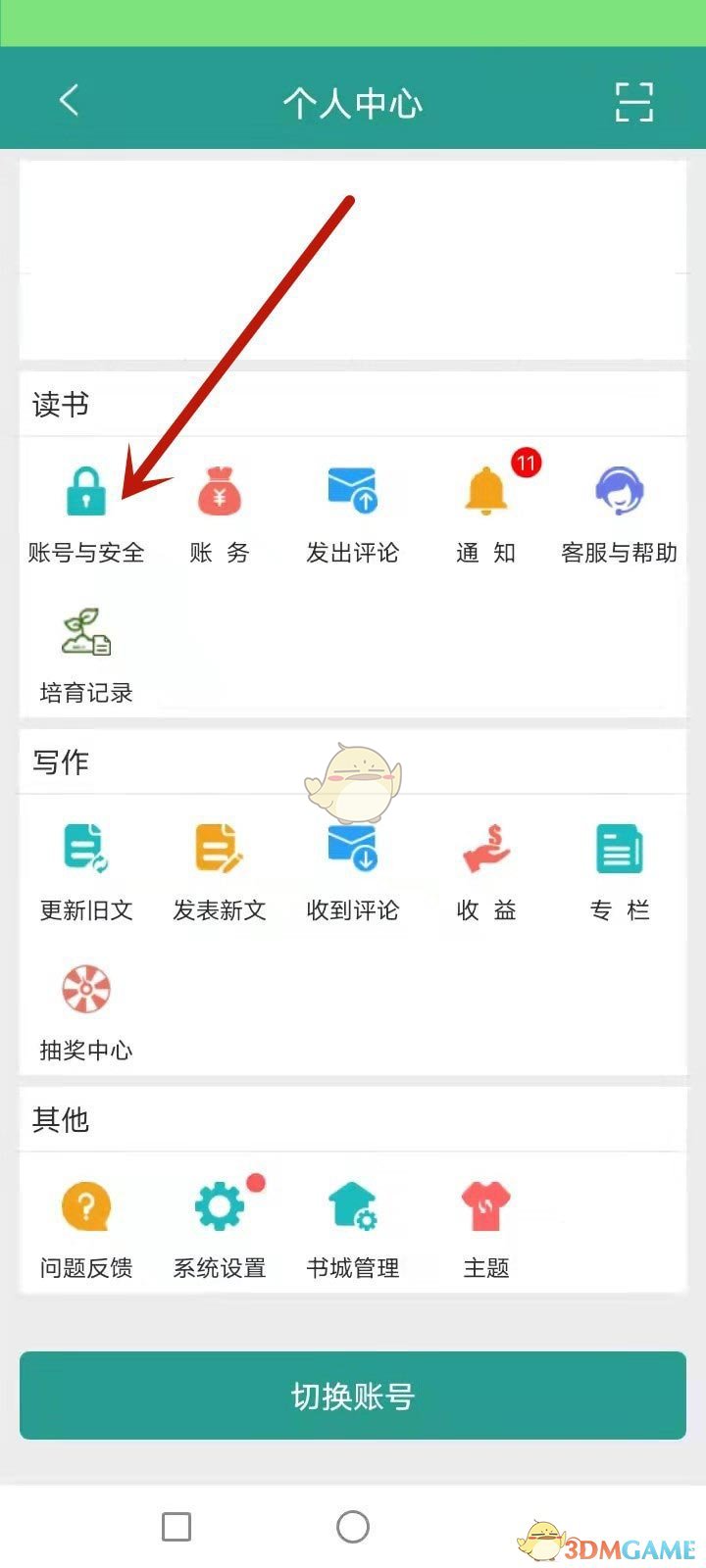This screenshot has height=1568, width=706.
Task: Open 收益 earnings
Action: pos(486,869)
